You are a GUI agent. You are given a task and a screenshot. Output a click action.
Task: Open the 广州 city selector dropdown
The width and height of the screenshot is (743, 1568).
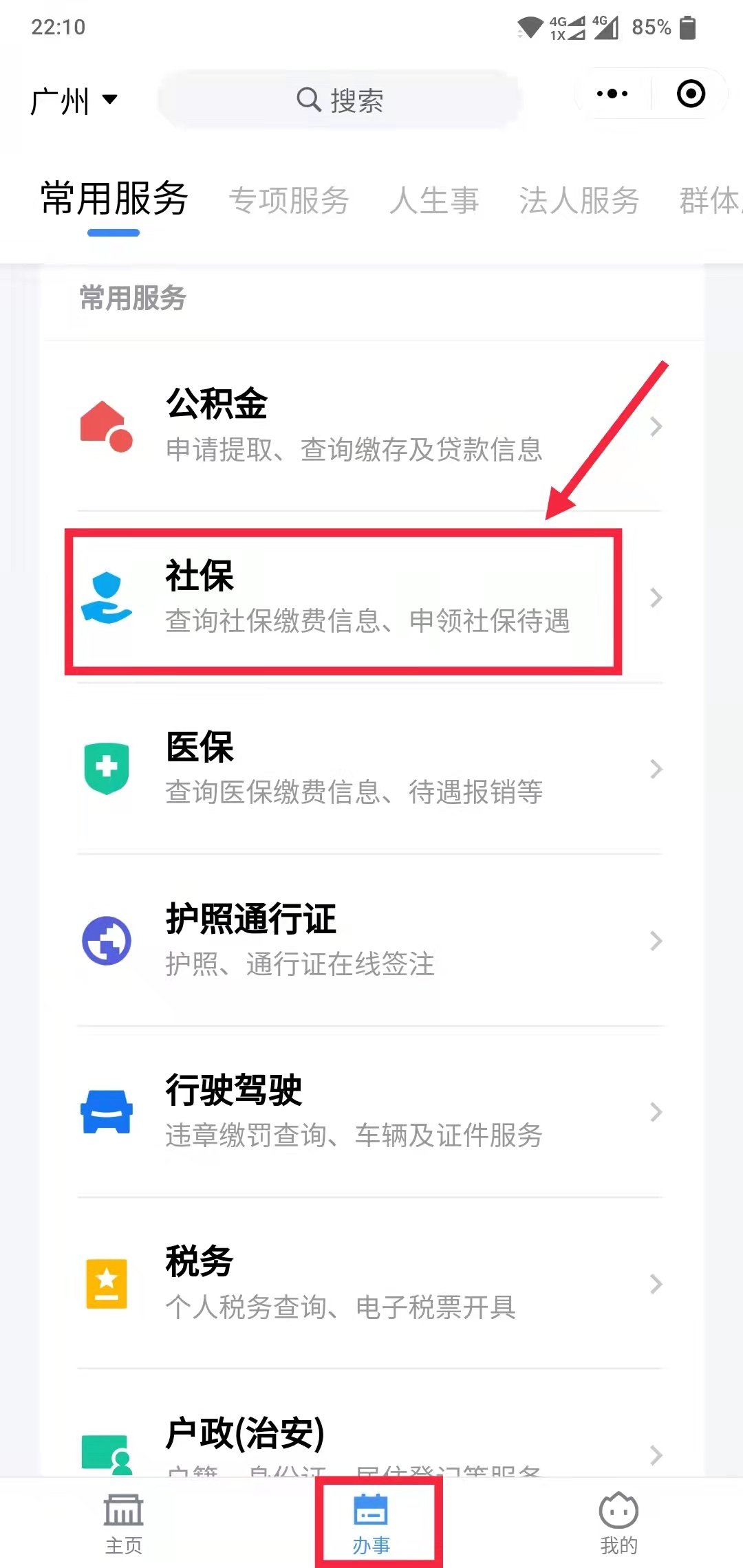pyautogui.click(x=74, y=100)
